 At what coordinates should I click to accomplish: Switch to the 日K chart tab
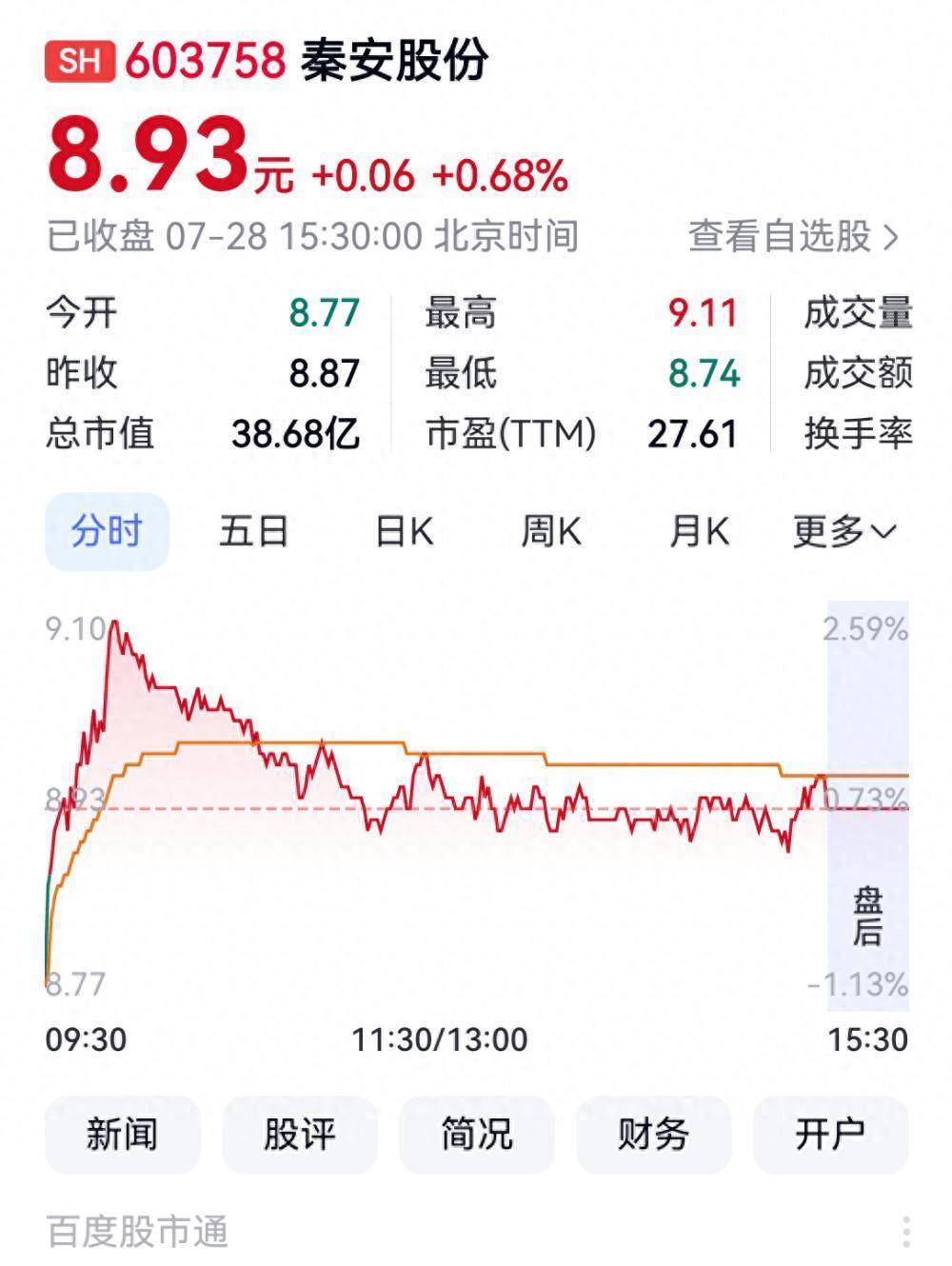pyautogui.click(x=404, y=531)
